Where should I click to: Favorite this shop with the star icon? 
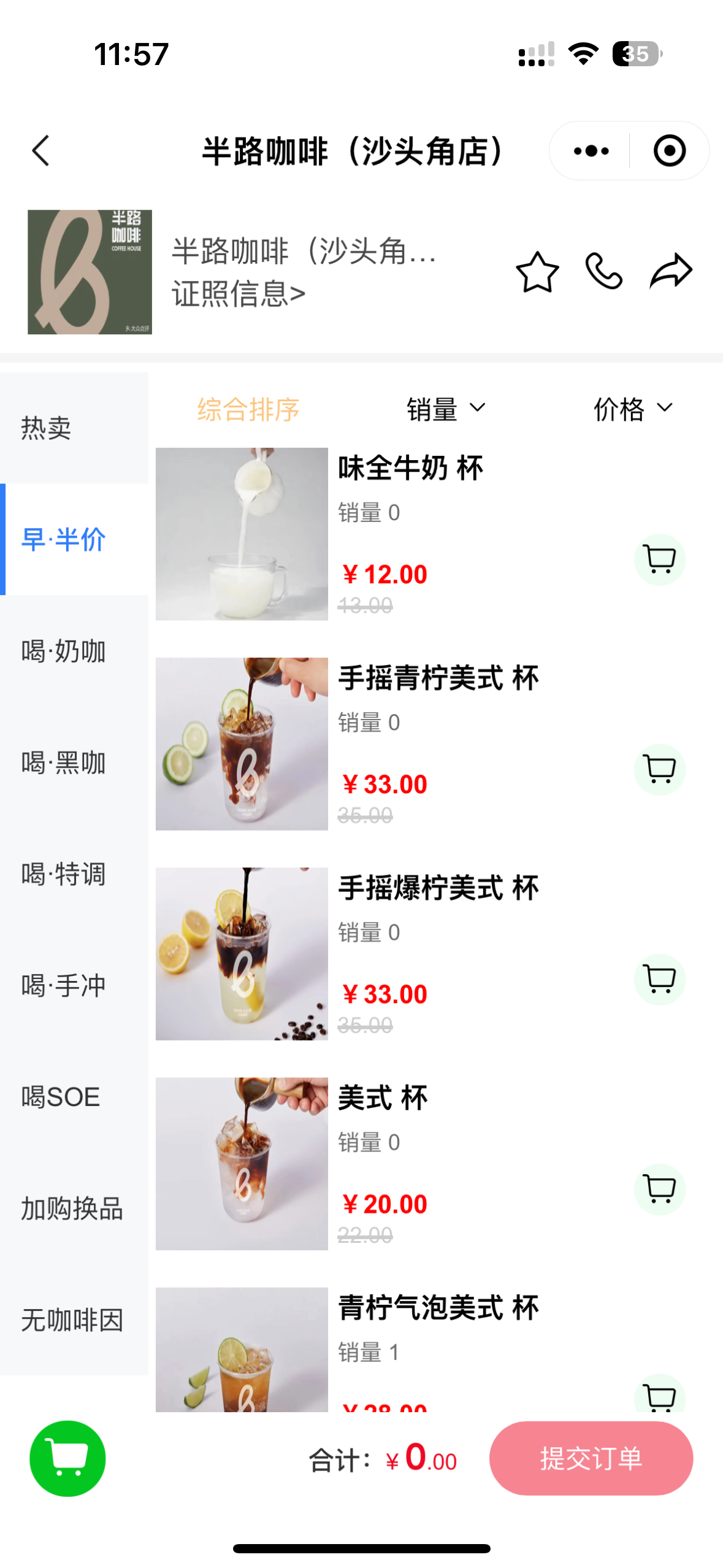537,272
